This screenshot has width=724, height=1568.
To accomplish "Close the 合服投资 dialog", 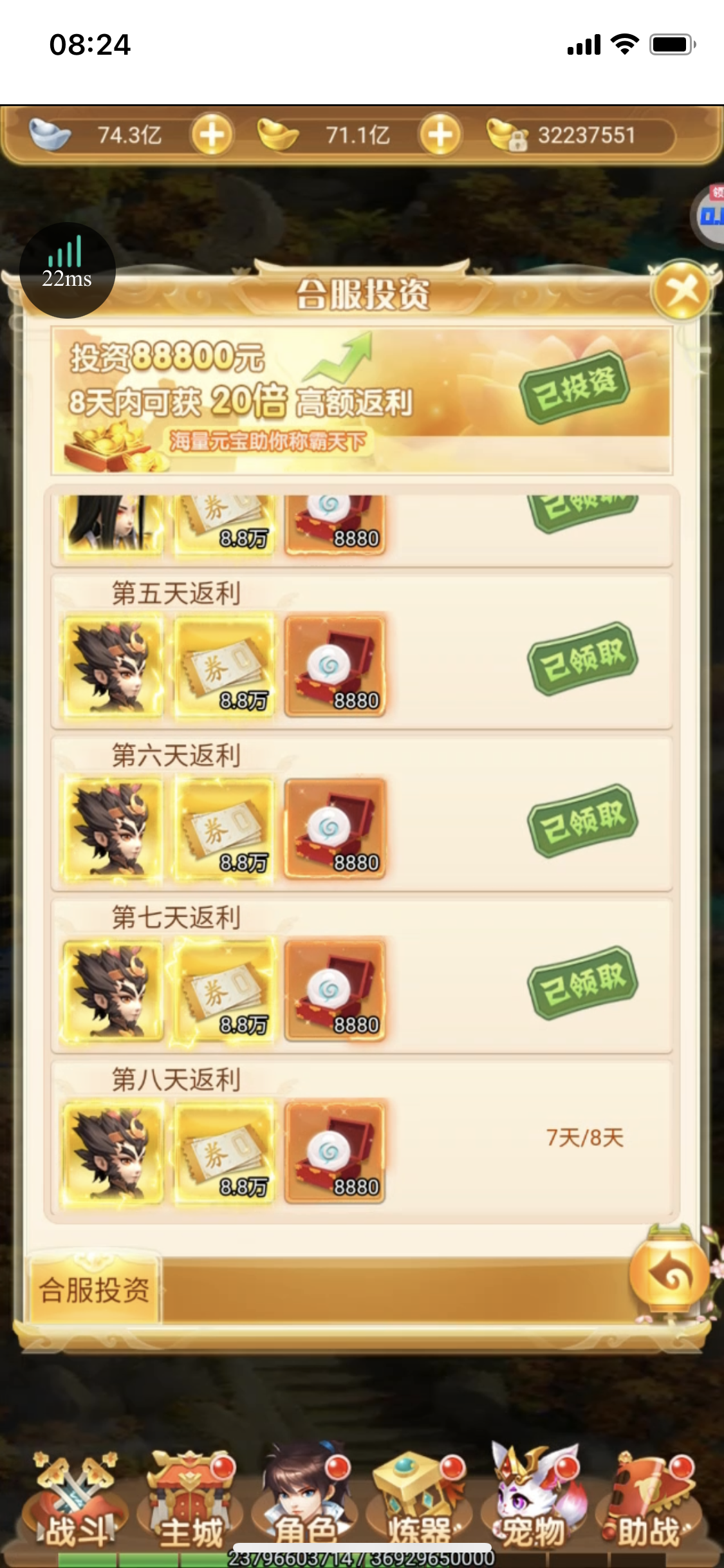I will (682, 292).
